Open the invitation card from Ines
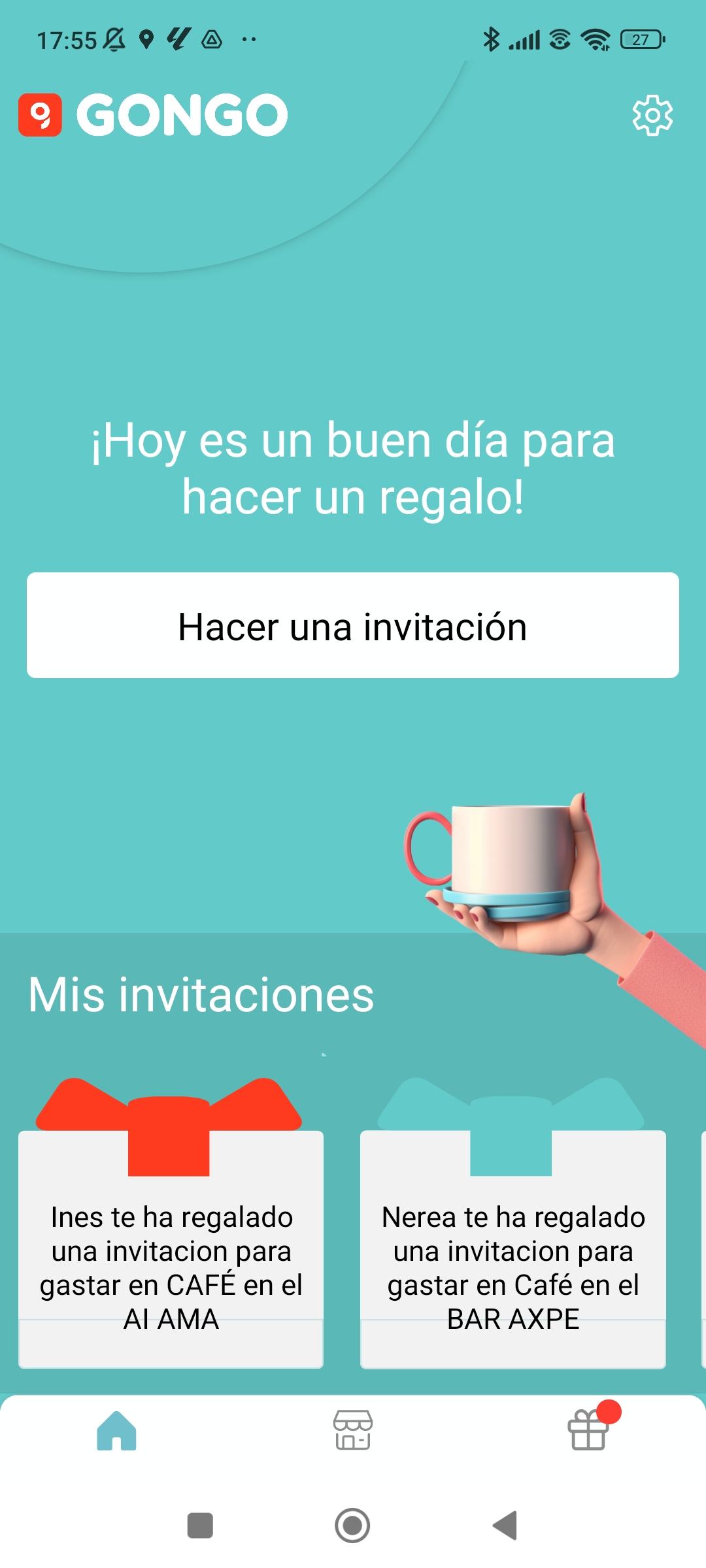 [x=171, y=1261]
